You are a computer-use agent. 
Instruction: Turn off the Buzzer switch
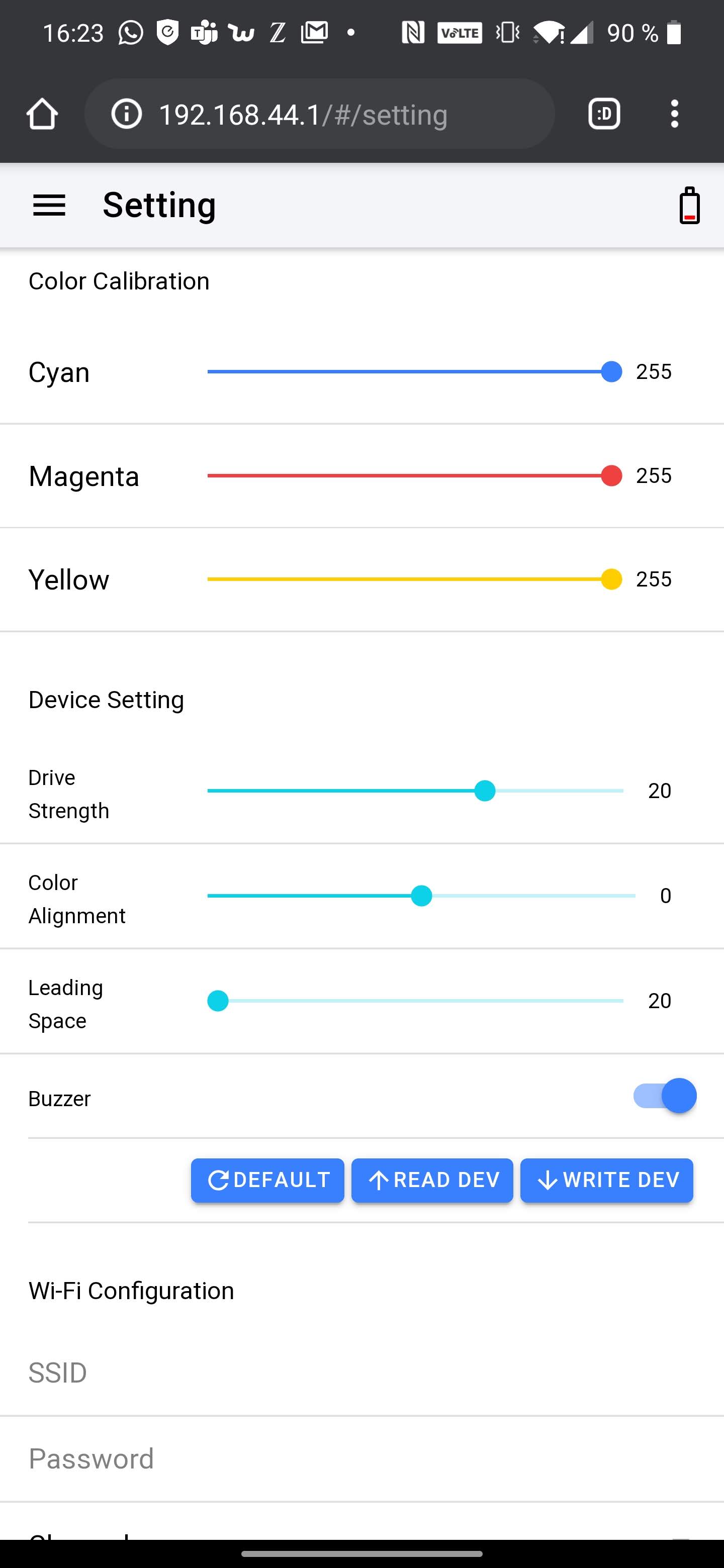tap(664, 1096)
